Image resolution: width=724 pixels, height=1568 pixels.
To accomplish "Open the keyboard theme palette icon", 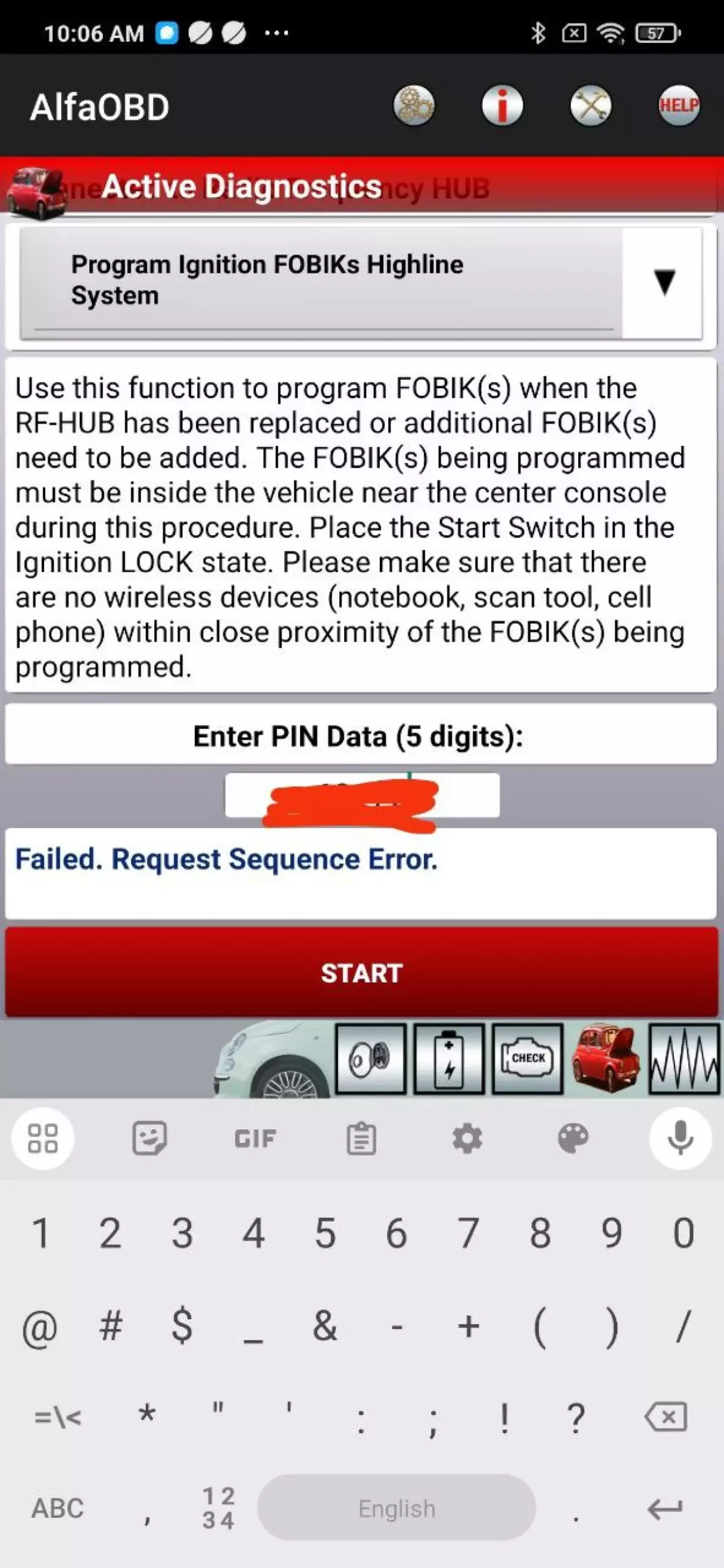I will (573, 1138).
